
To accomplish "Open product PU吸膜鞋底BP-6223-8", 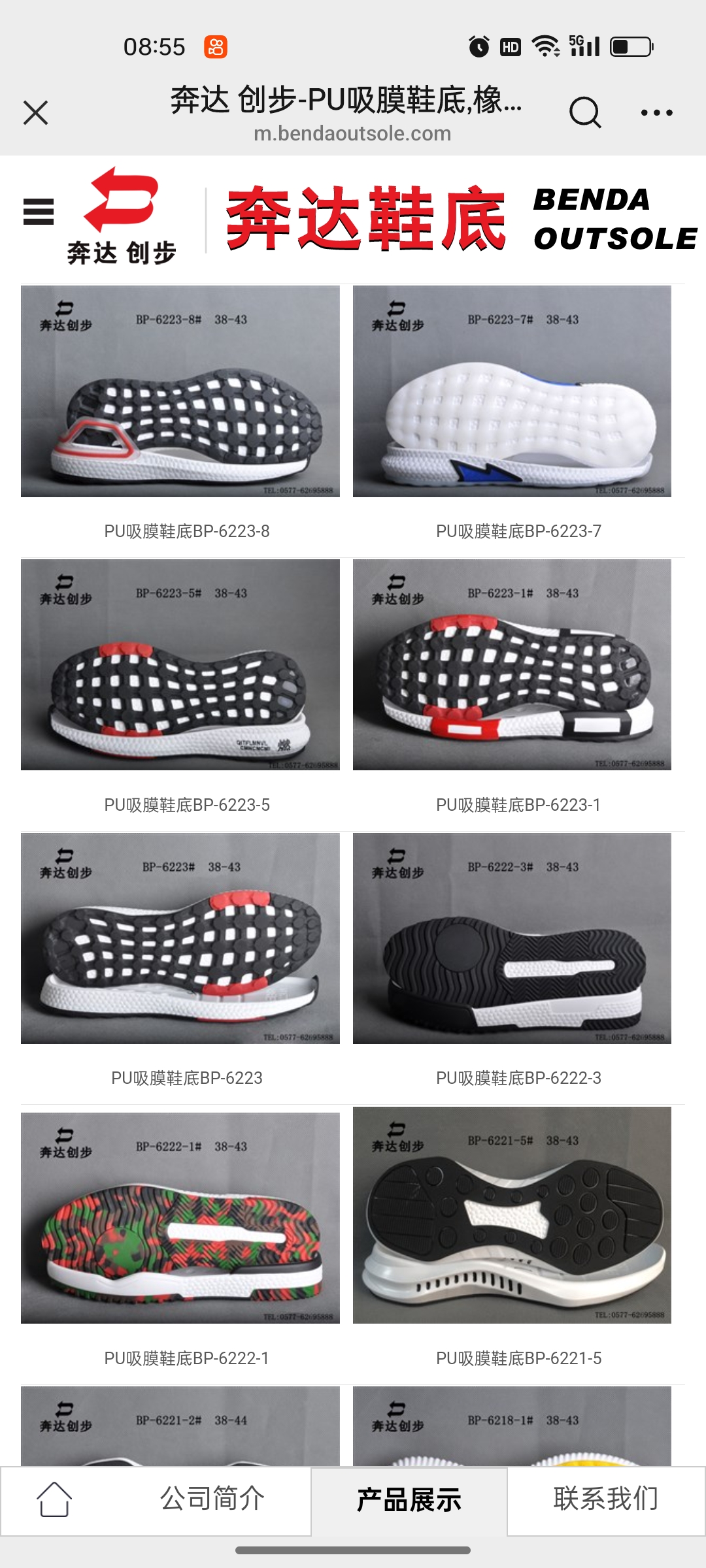I will click(180, 392).
